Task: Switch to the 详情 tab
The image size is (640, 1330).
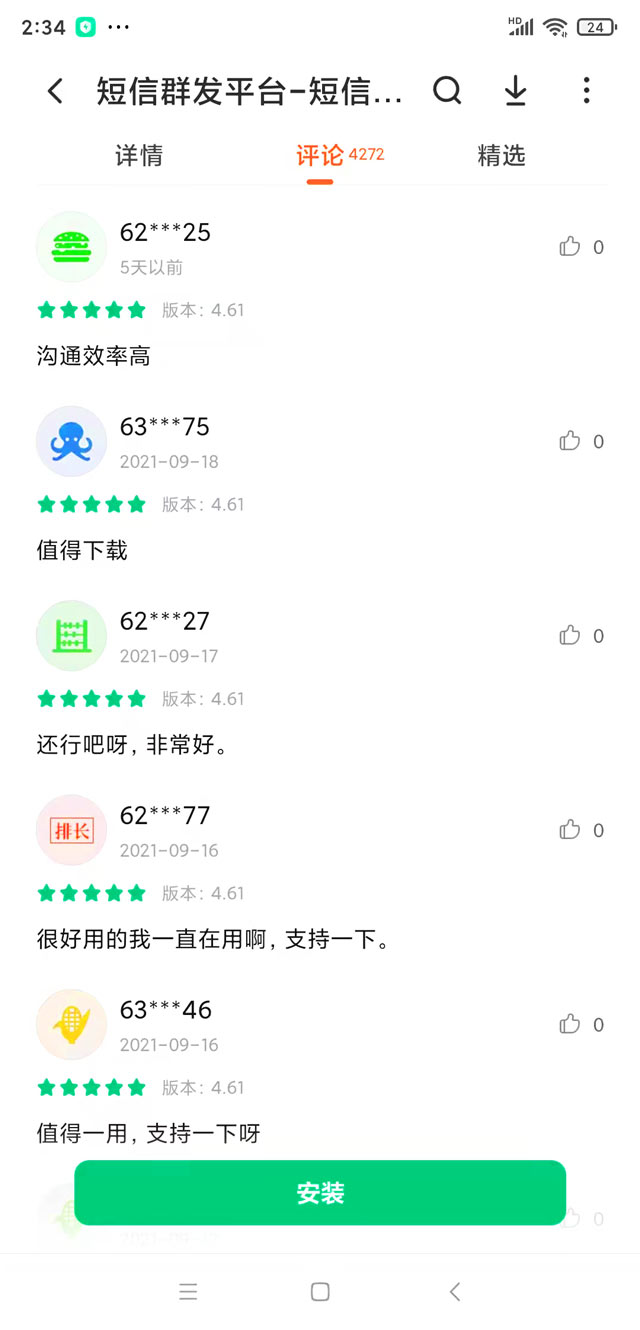Action: (139, 156)
